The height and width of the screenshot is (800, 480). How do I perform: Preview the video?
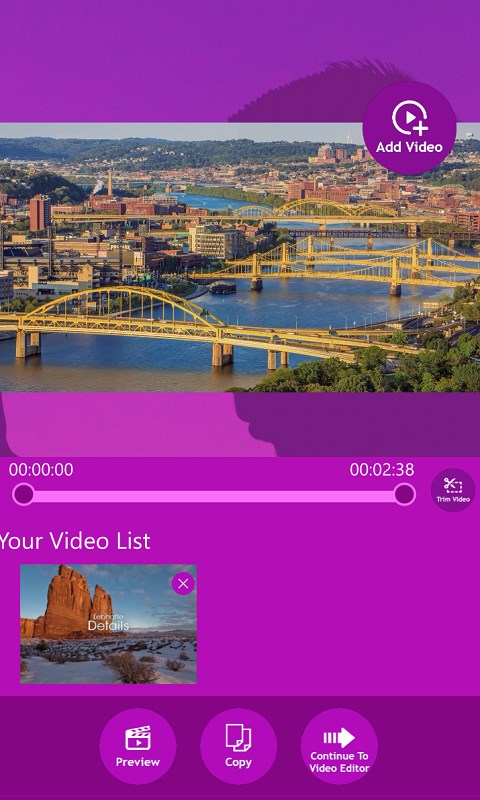[138, 746]
